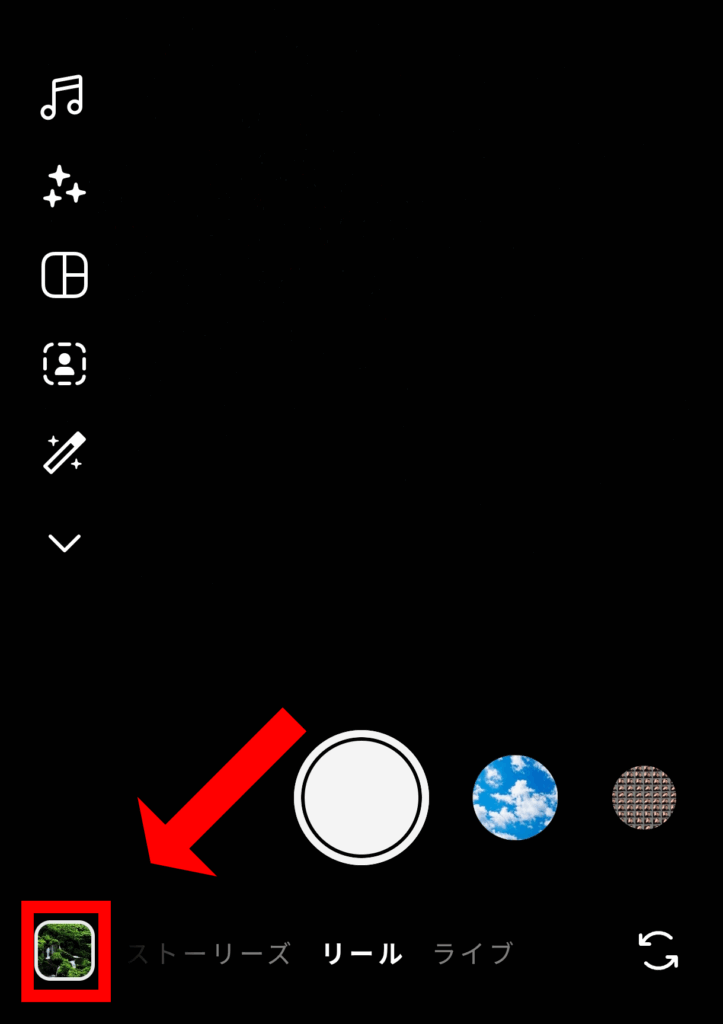Select the layout grid tool
Image resolution: width=723 pixels, height=1024 pixels.
click(64, 274)
